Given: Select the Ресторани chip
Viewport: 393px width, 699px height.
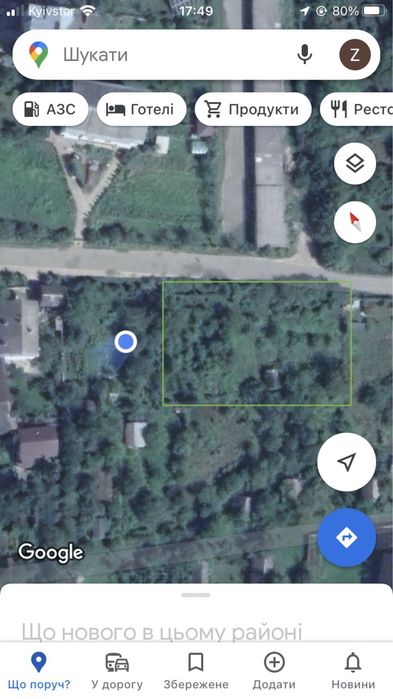Looking at the screenshot, I should pos(356,109).
